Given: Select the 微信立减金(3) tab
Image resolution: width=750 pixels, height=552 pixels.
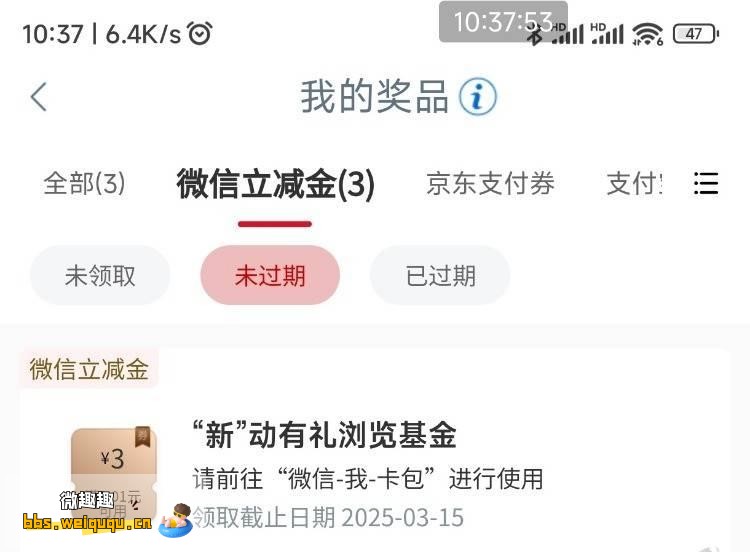Looking at the screenshot, I should (x=275, y=184).
